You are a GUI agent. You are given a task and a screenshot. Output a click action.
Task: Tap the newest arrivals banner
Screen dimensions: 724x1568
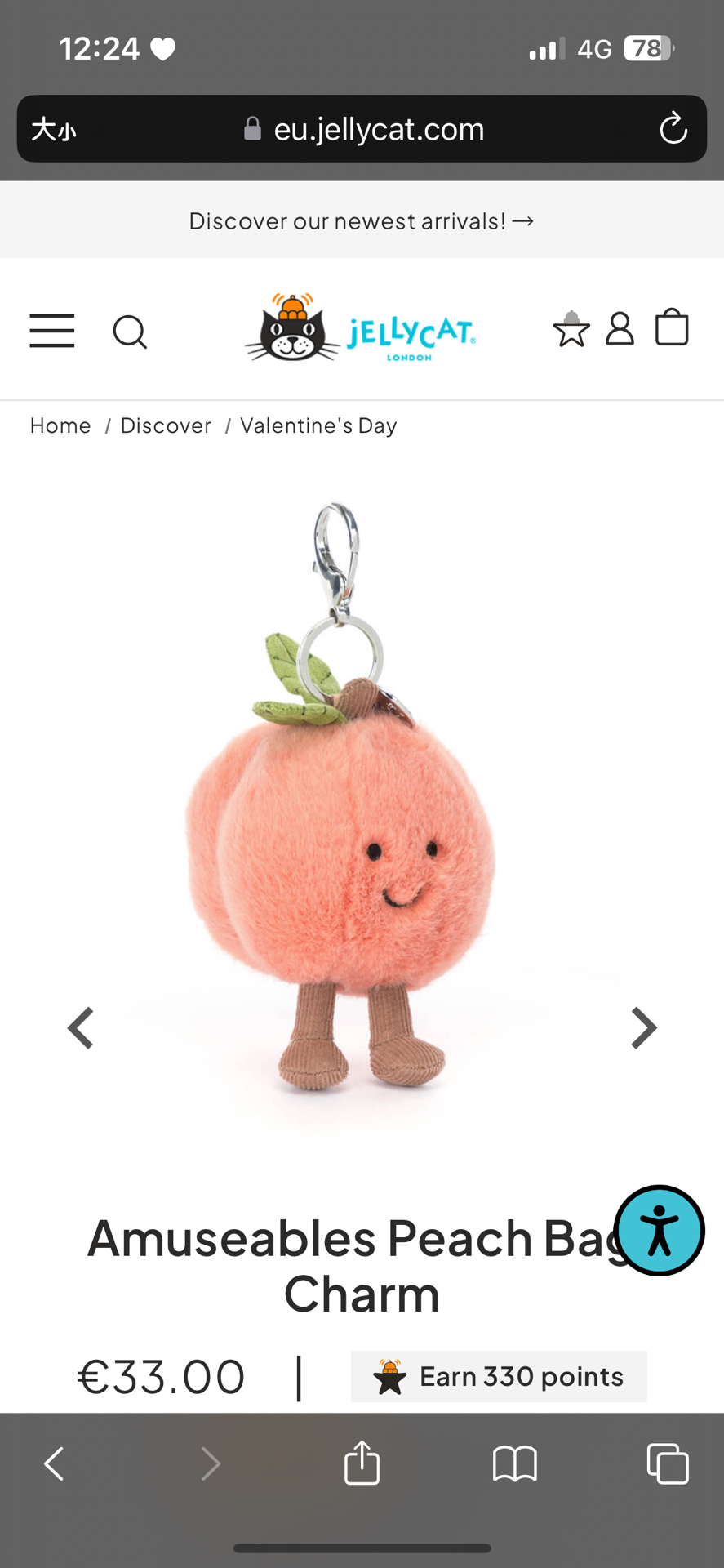click(x=362, y=221)
